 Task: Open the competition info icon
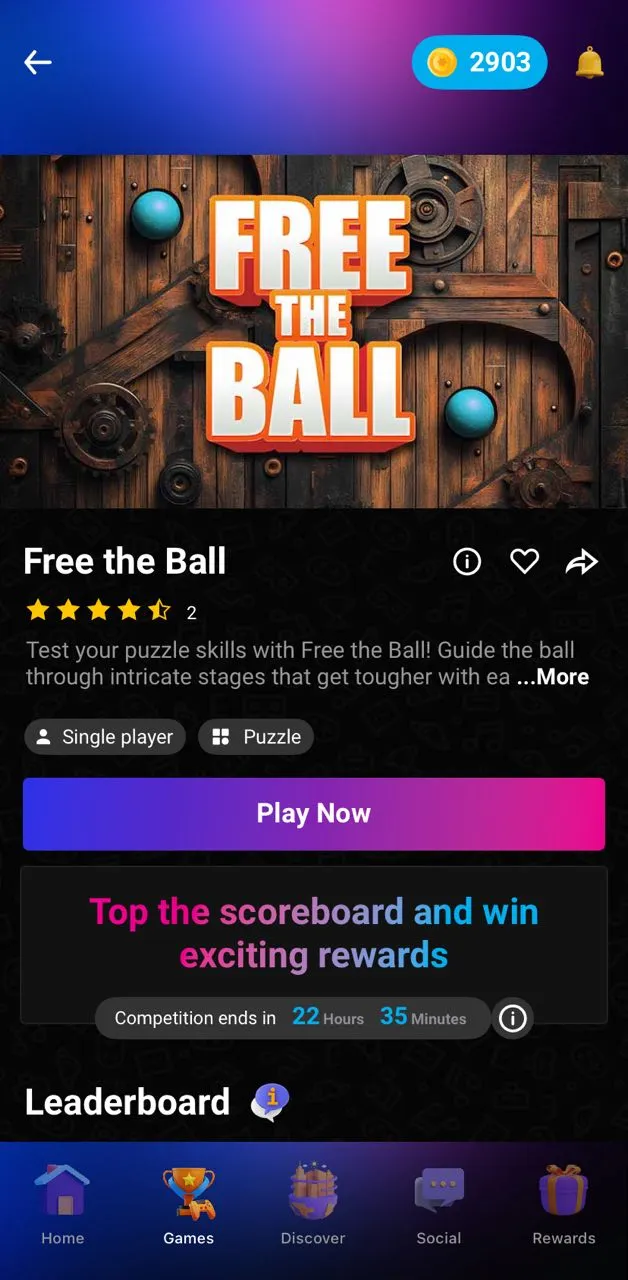click(513, 1019)
